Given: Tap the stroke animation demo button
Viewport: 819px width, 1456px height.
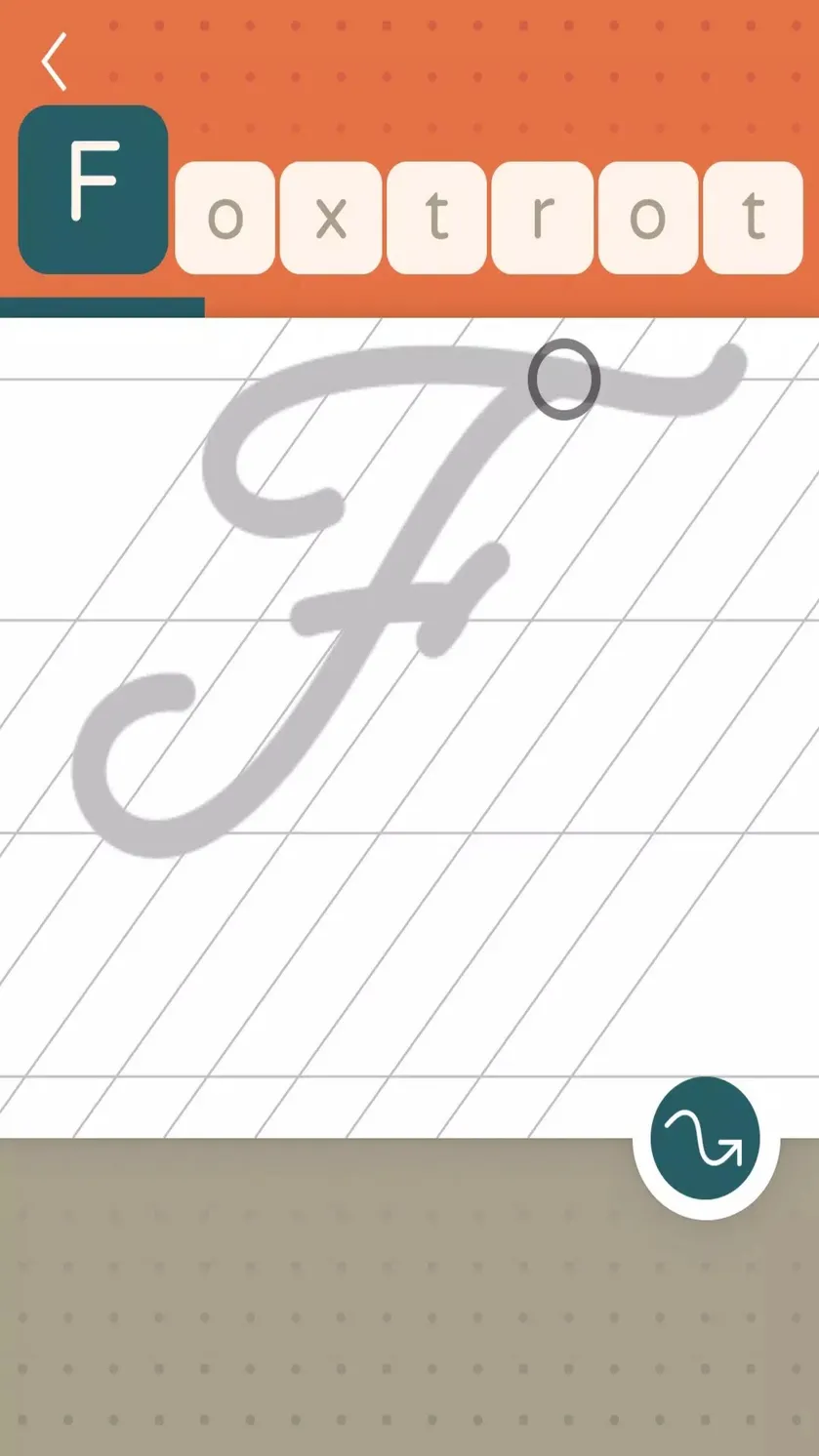Looking at the screenshot, I should [x=705, y=1139].
